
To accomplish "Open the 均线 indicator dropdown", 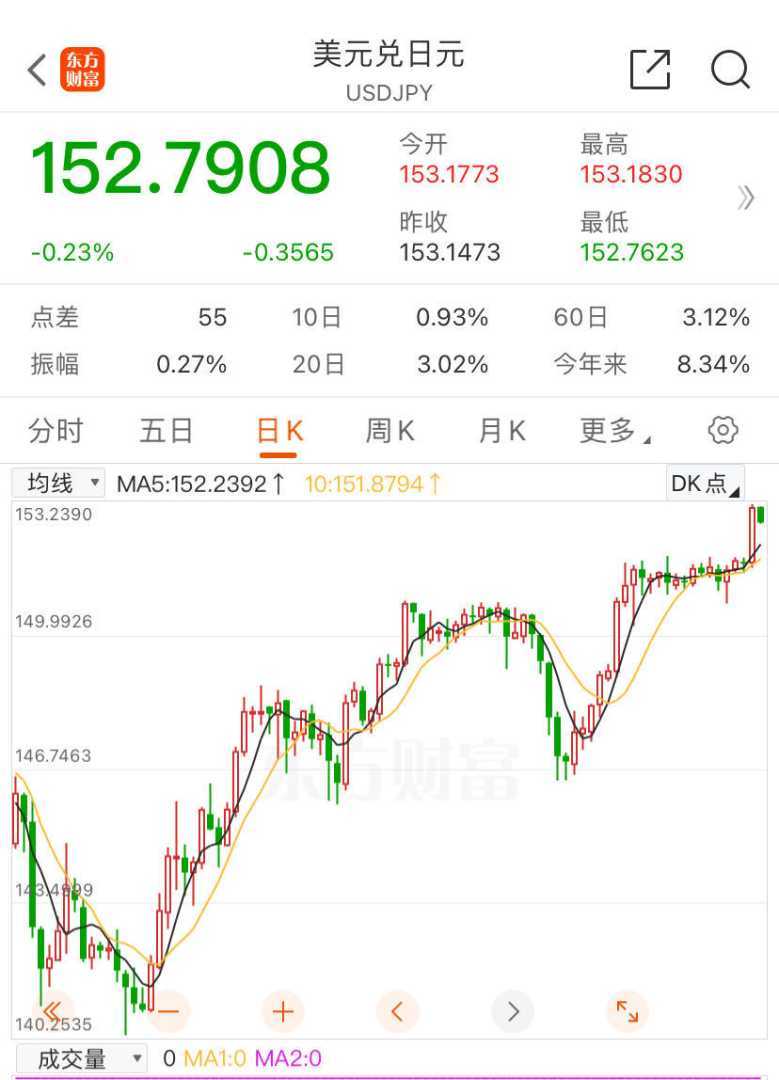I will (58, 484).
